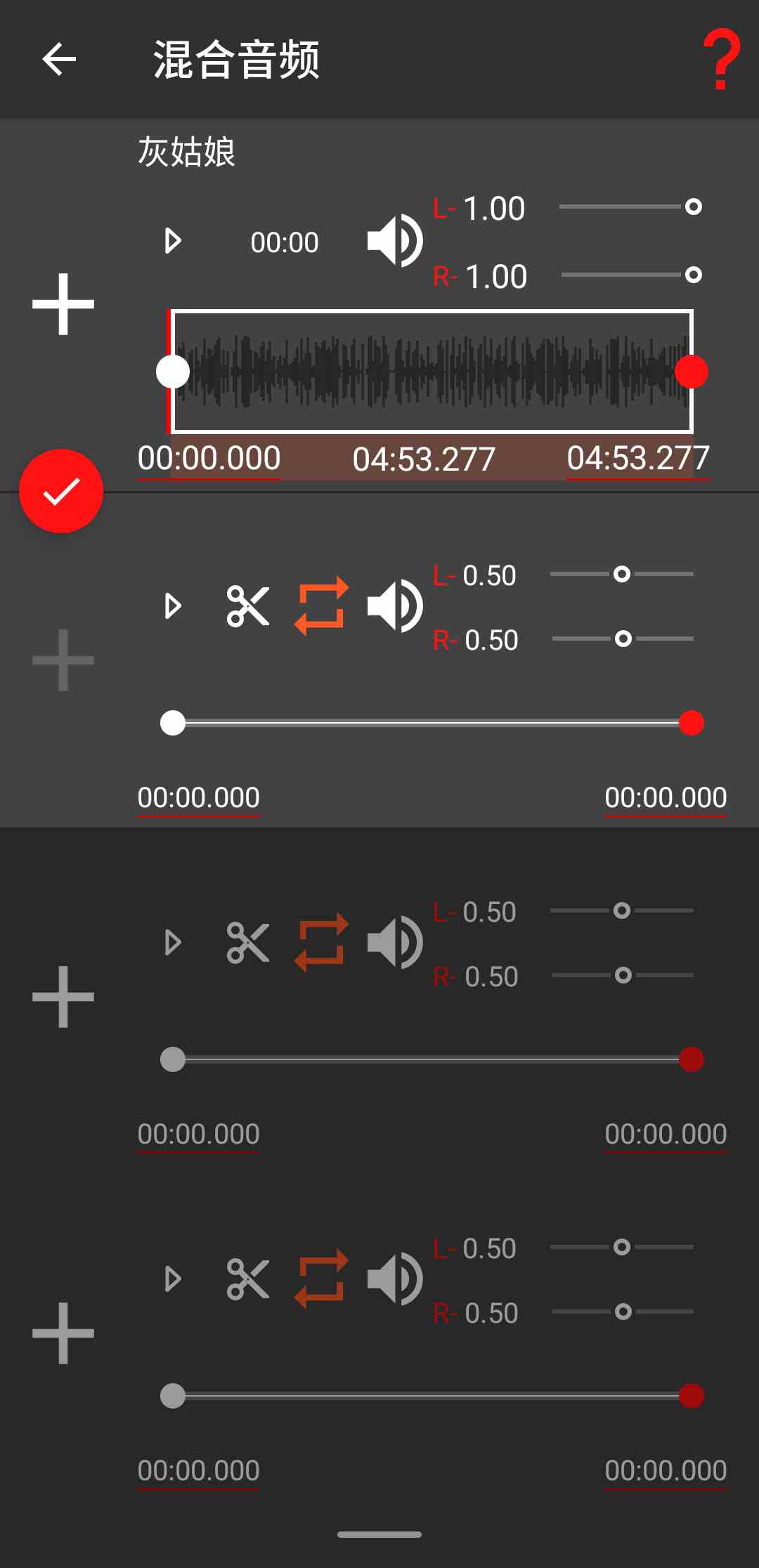Enable looping on the second track
759x1568 pixels.
323,606
